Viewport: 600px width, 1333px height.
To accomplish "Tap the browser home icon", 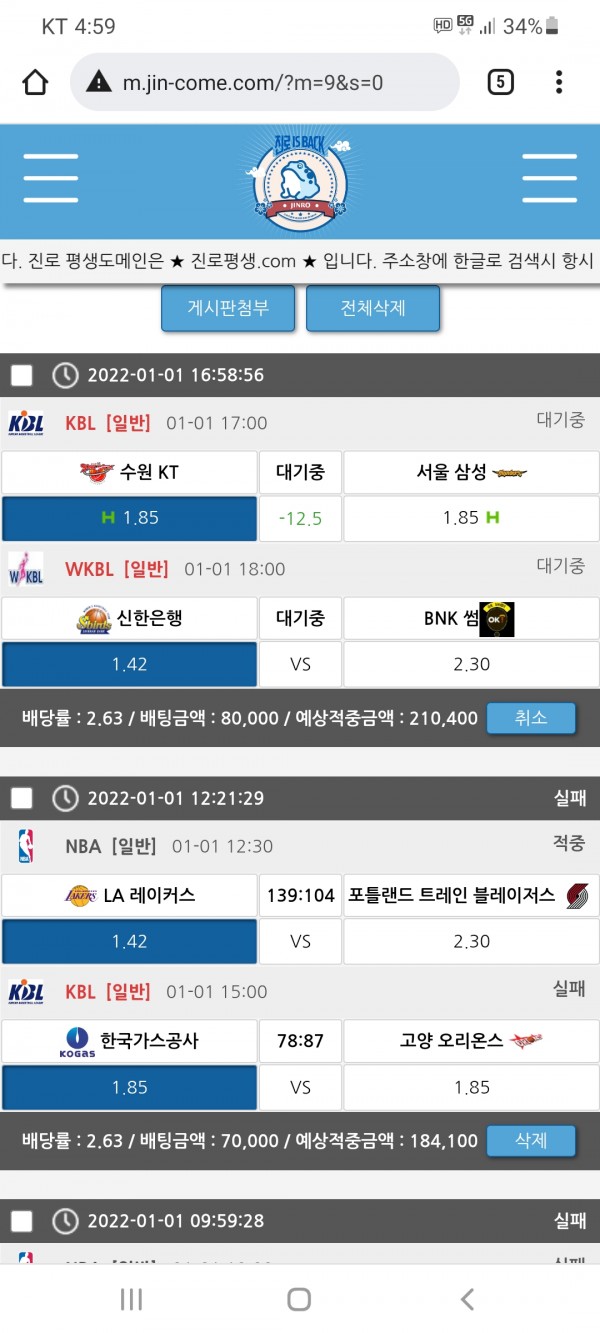I will coord(35,83).
